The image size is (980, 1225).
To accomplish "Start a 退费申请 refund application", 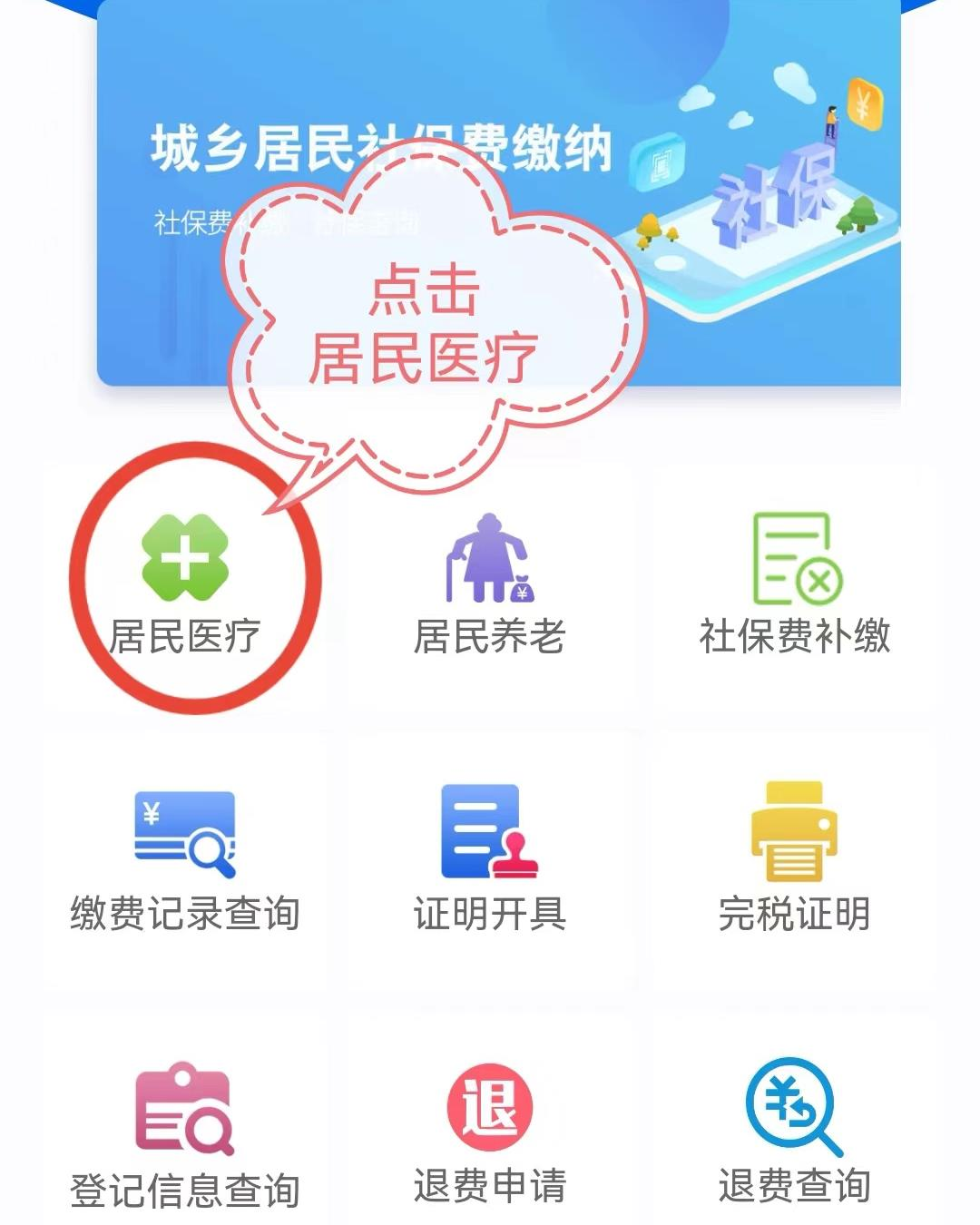I will click(490, 1134).
